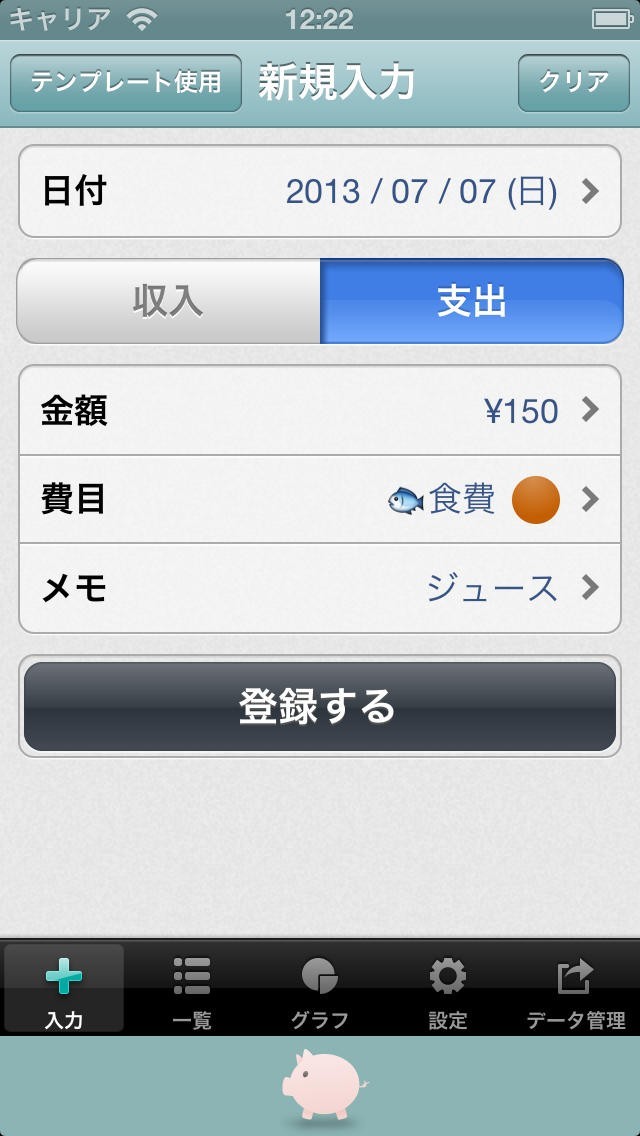This screenshot has width=640, height=1136.
Task: Stay on the 入力 tab
Action: pos(64,990)
